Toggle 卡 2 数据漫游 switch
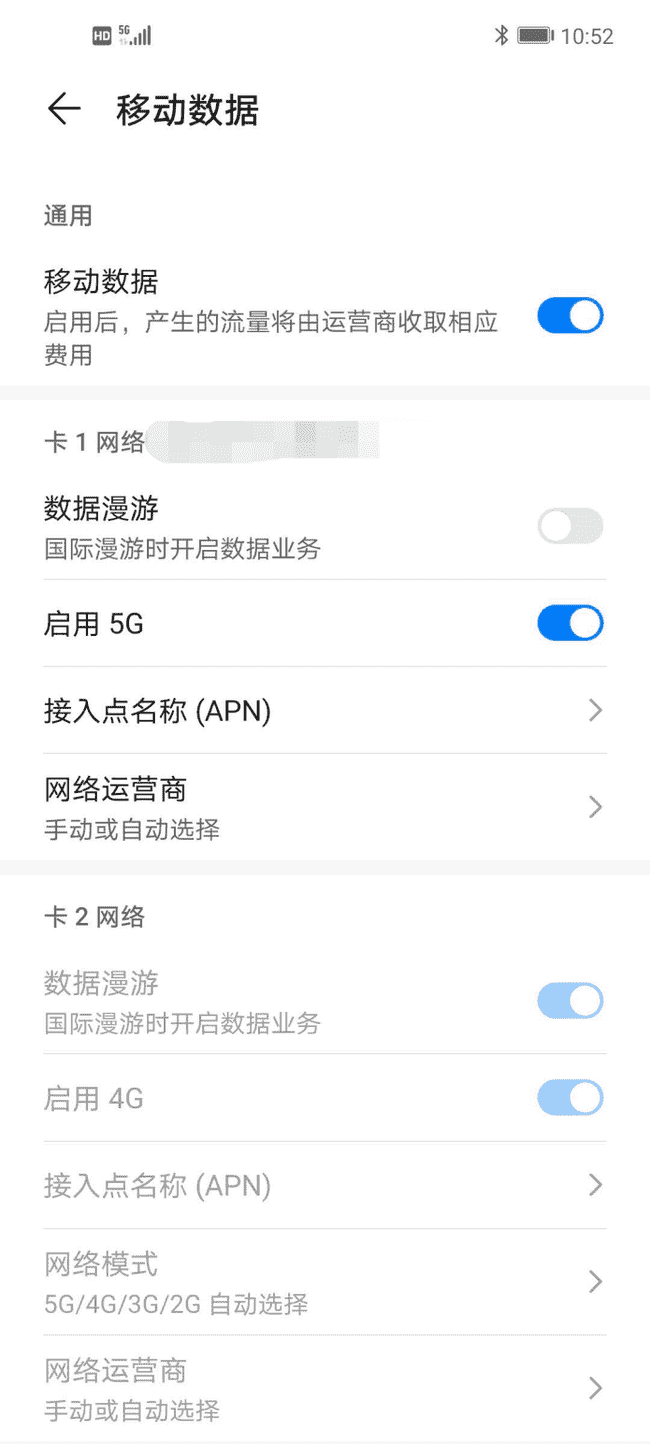 pos(570,1000)
